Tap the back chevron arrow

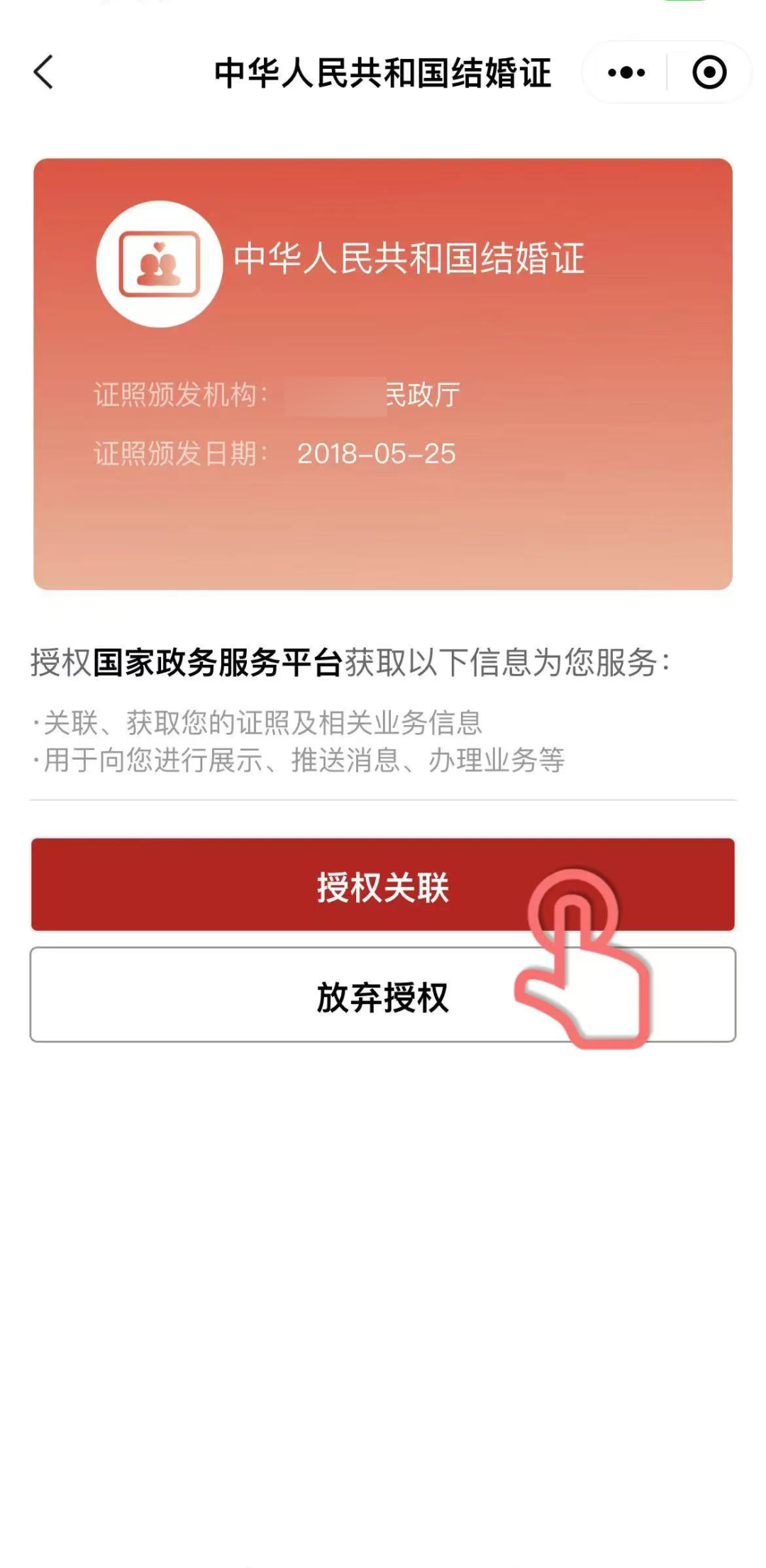coord(44,72)
